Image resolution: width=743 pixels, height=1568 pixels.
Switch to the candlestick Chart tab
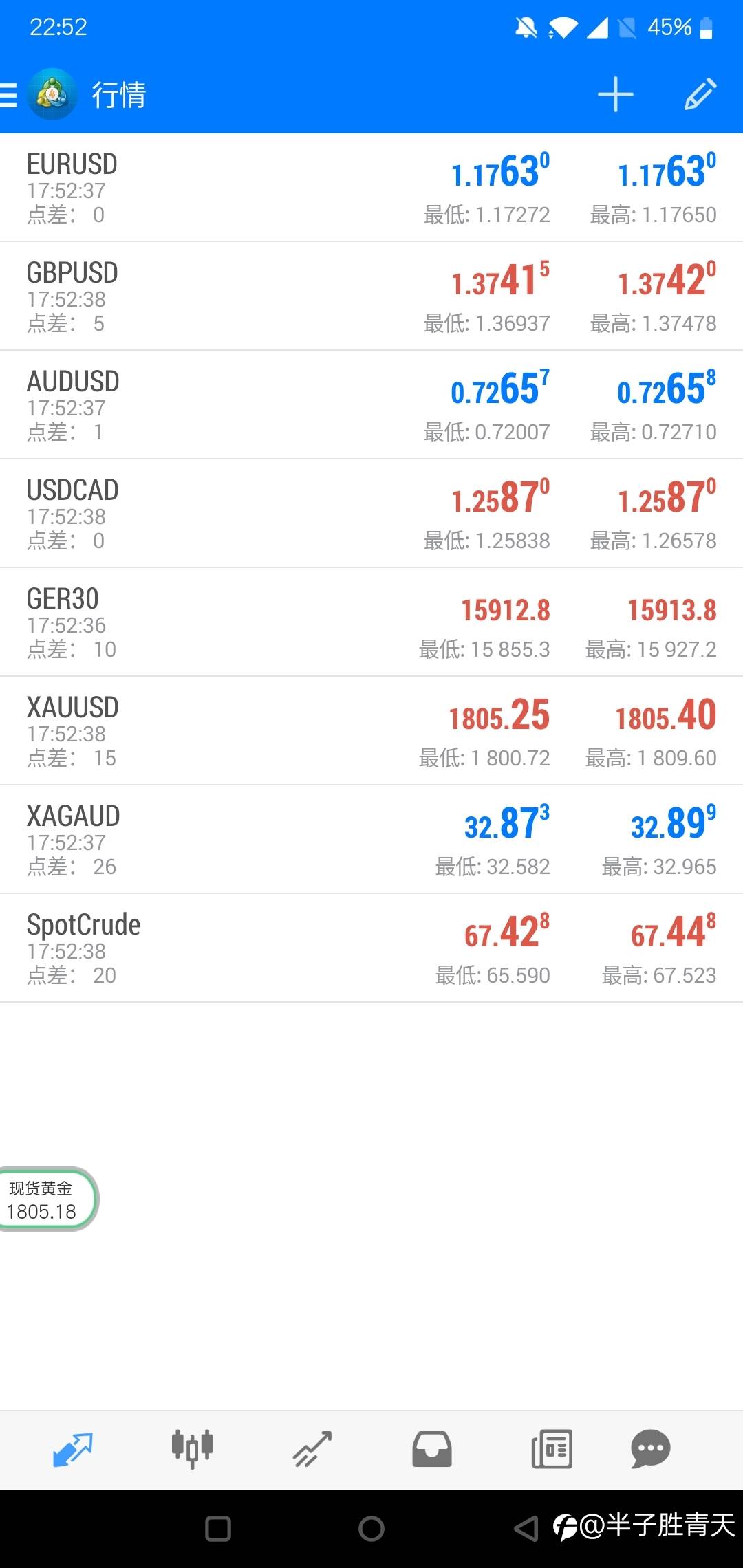[x=192, y=1449]
